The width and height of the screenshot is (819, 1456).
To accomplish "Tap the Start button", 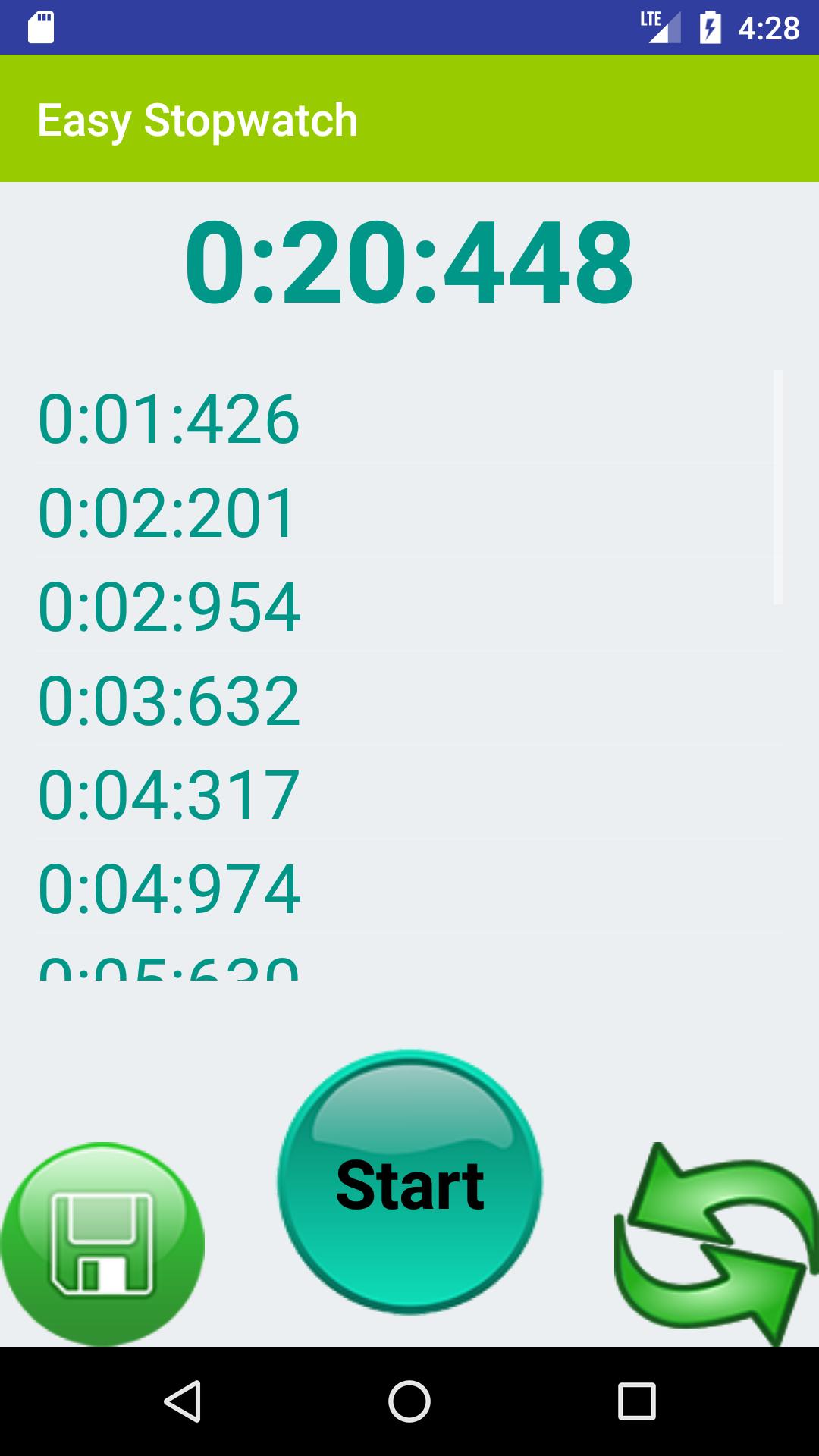I will (x=409, y=1181).
